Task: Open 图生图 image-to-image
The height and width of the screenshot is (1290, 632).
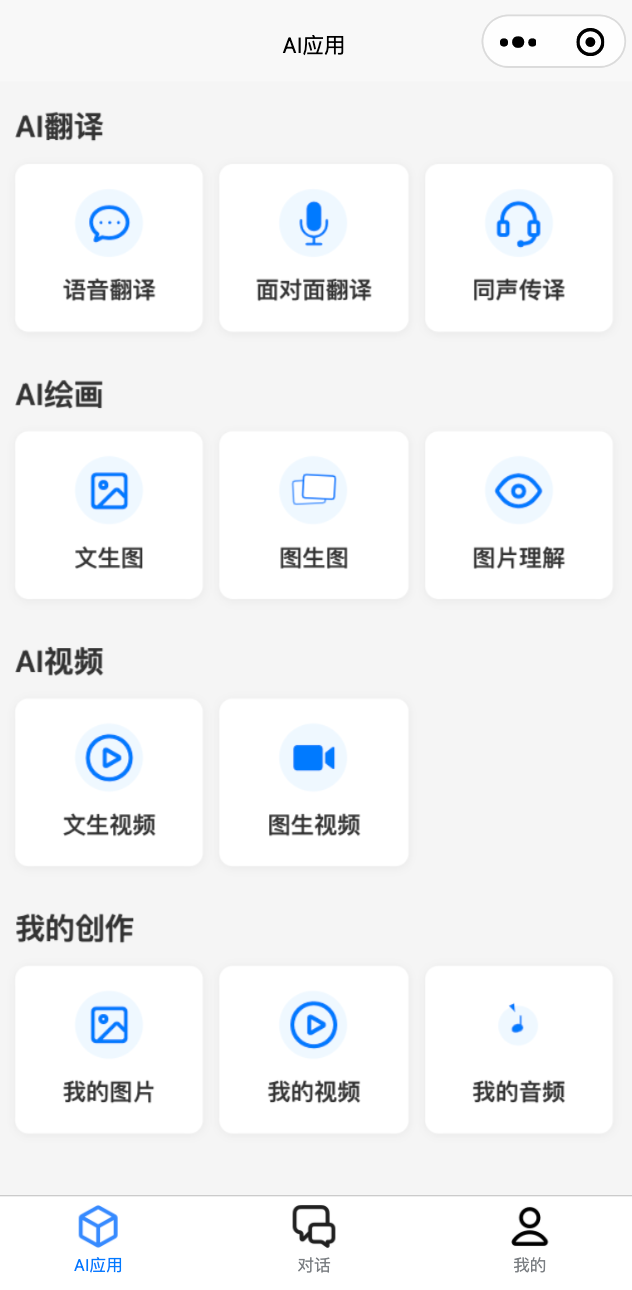Action: [314, 515]
